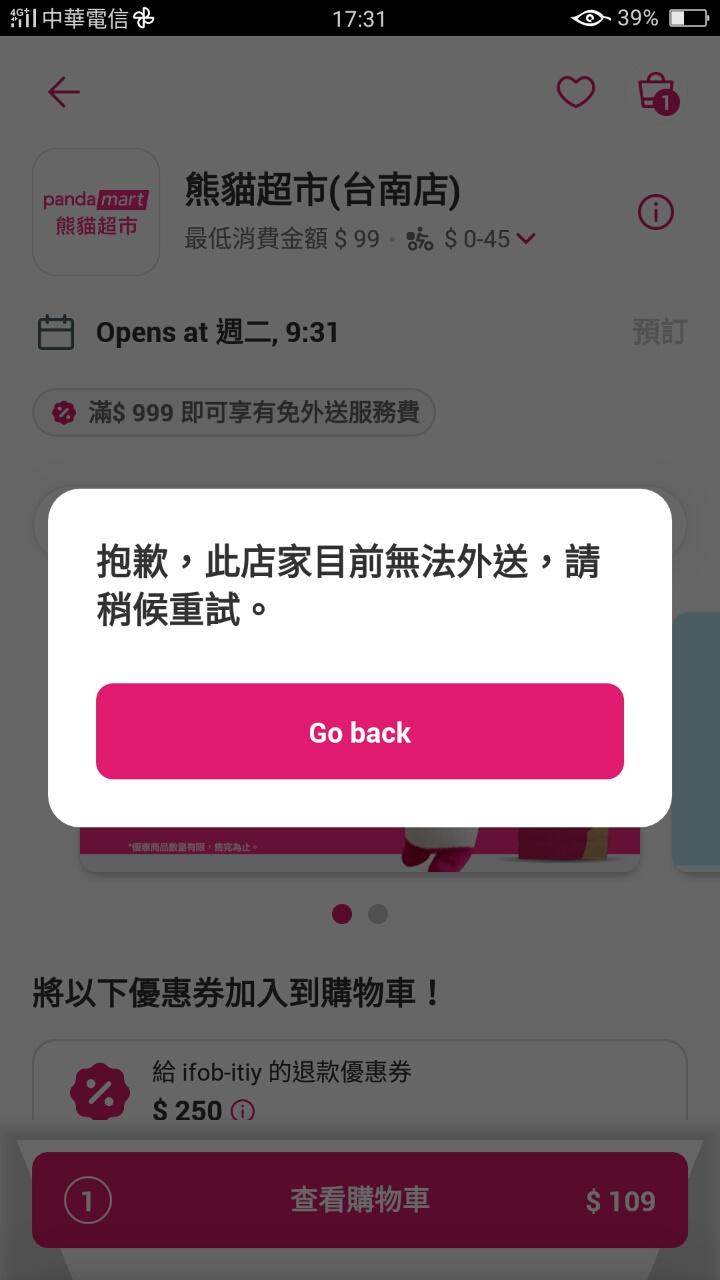This screenshot has height=1280, width=720.
Task: Open the 滿$999 免外送服務費 promo chip
Action: [234, 412]
